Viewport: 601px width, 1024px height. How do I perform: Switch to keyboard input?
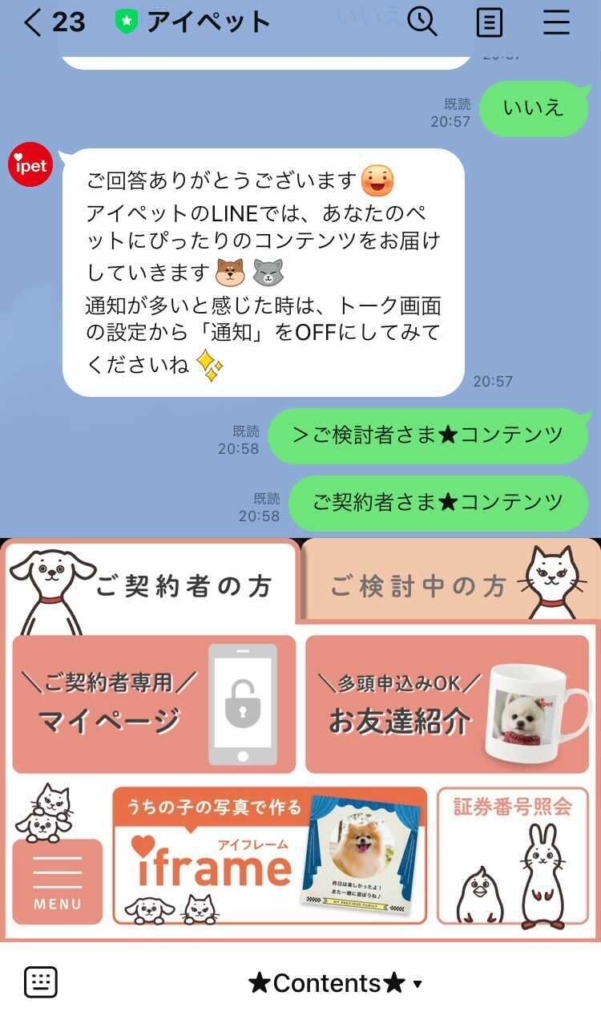[x=41, y=983]
